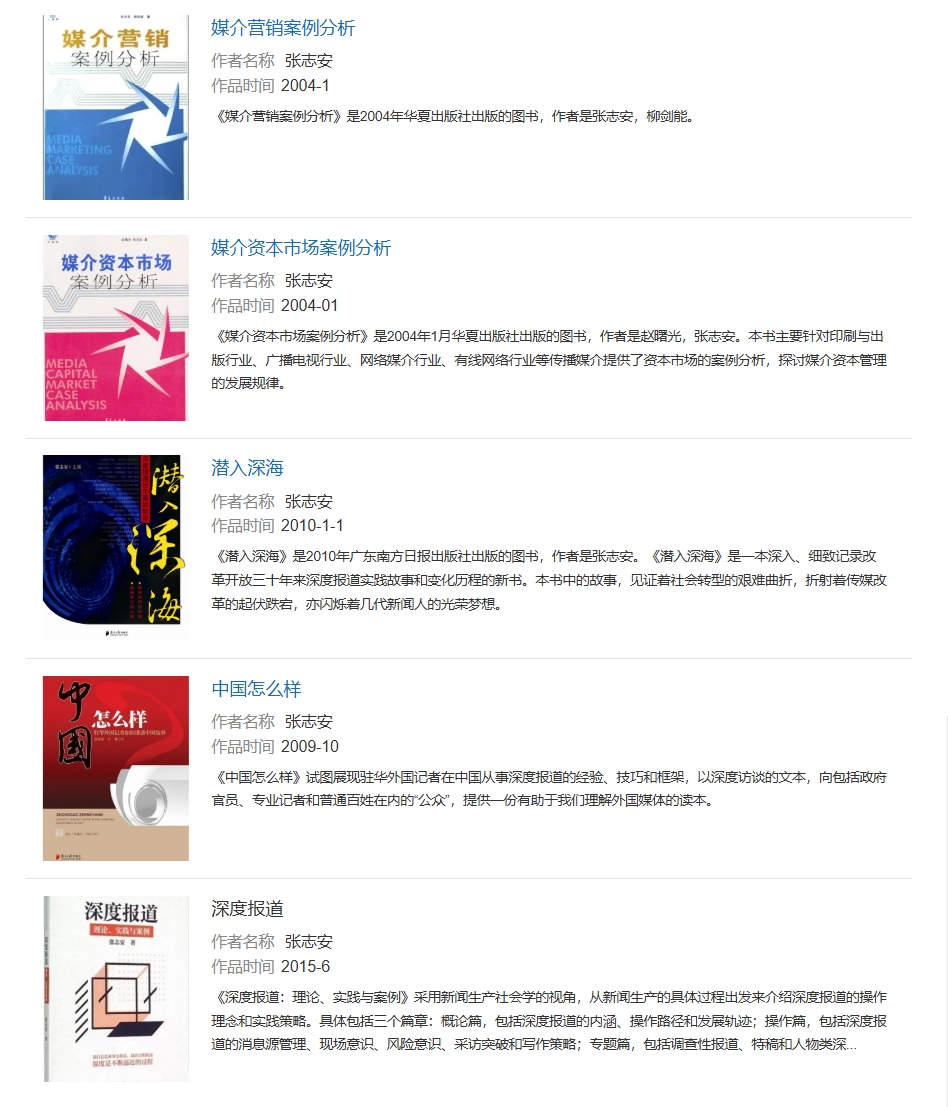
Task: View the 中国怎么样 book cover
Action: (x=116, y=768)
